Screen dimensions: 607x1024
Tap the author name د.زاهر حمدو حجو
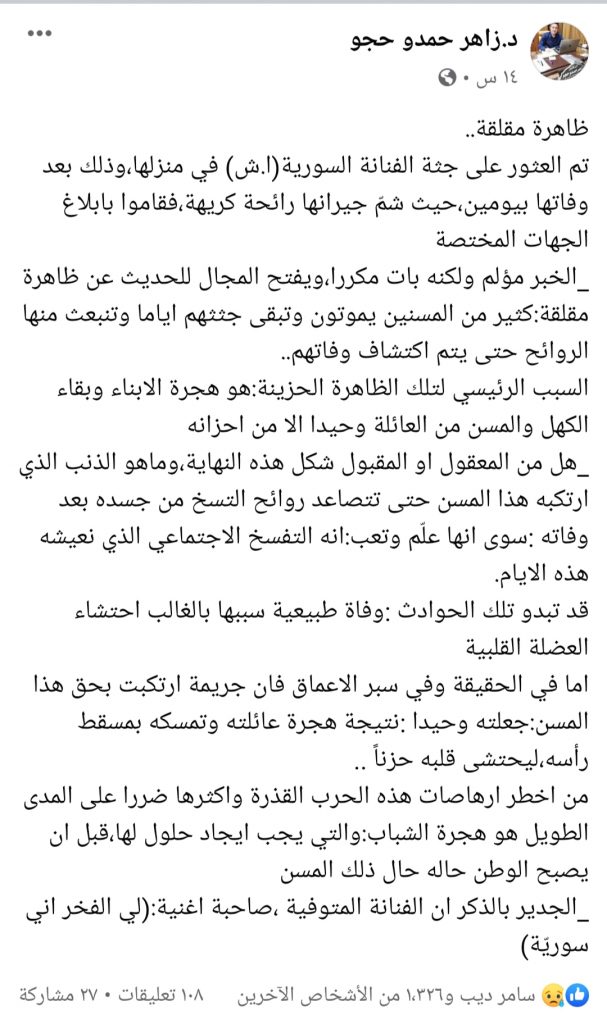coord(434,41)
